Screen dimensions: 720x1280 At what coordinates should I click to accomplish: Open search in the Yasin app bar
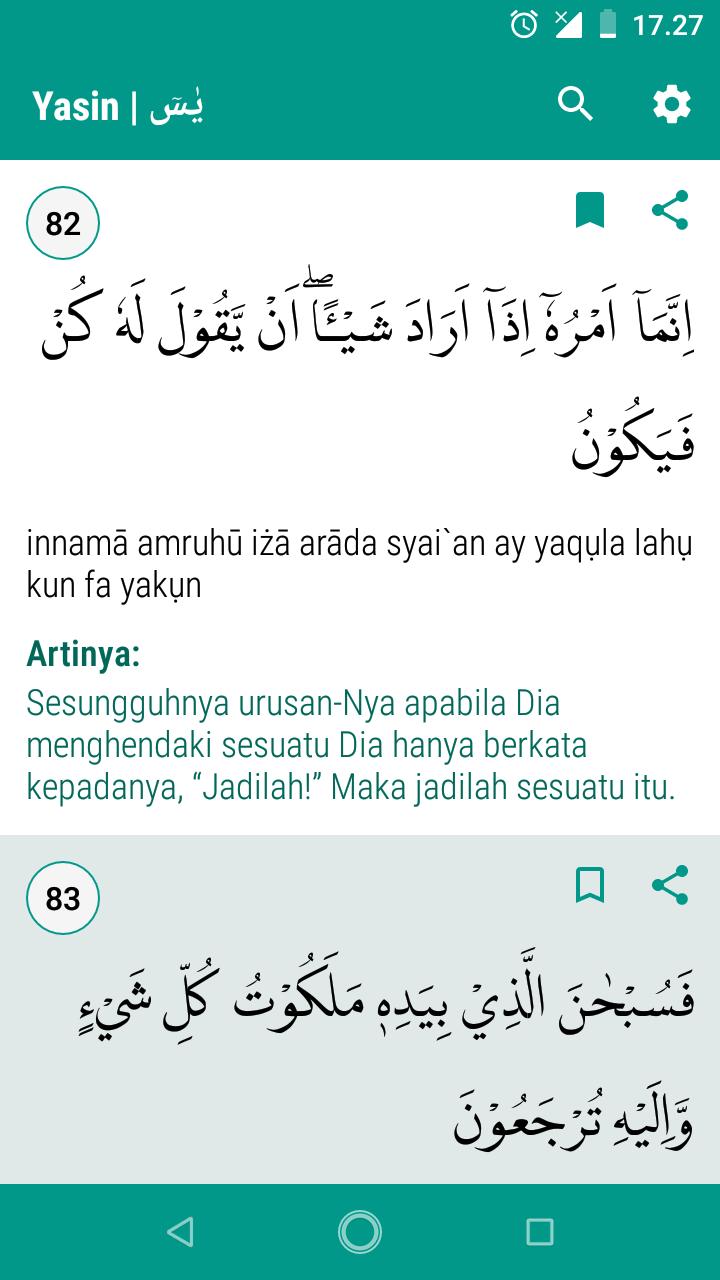[575, 104]
